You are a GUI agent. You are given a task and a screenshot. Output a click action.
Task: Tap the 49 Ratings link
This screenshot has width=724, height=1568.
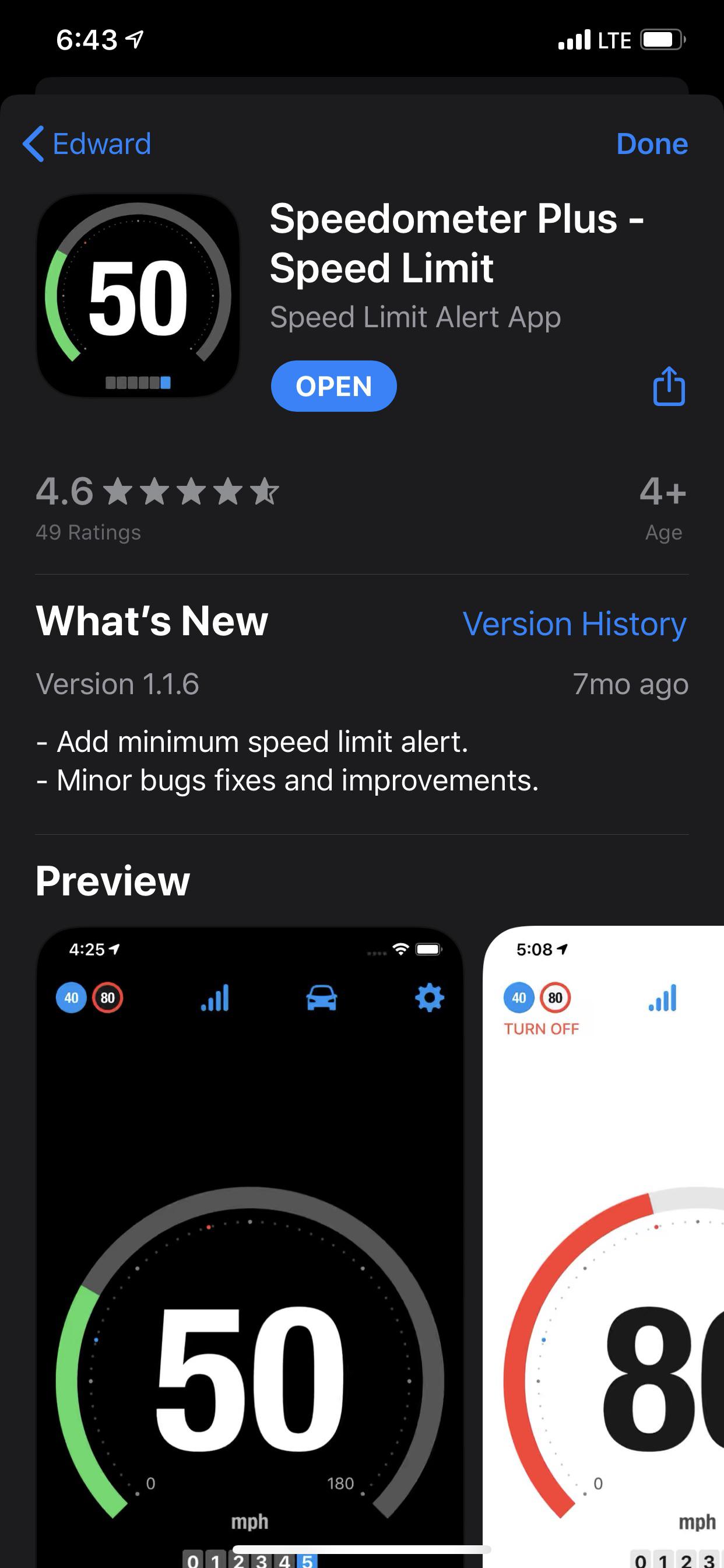(88, 531)
